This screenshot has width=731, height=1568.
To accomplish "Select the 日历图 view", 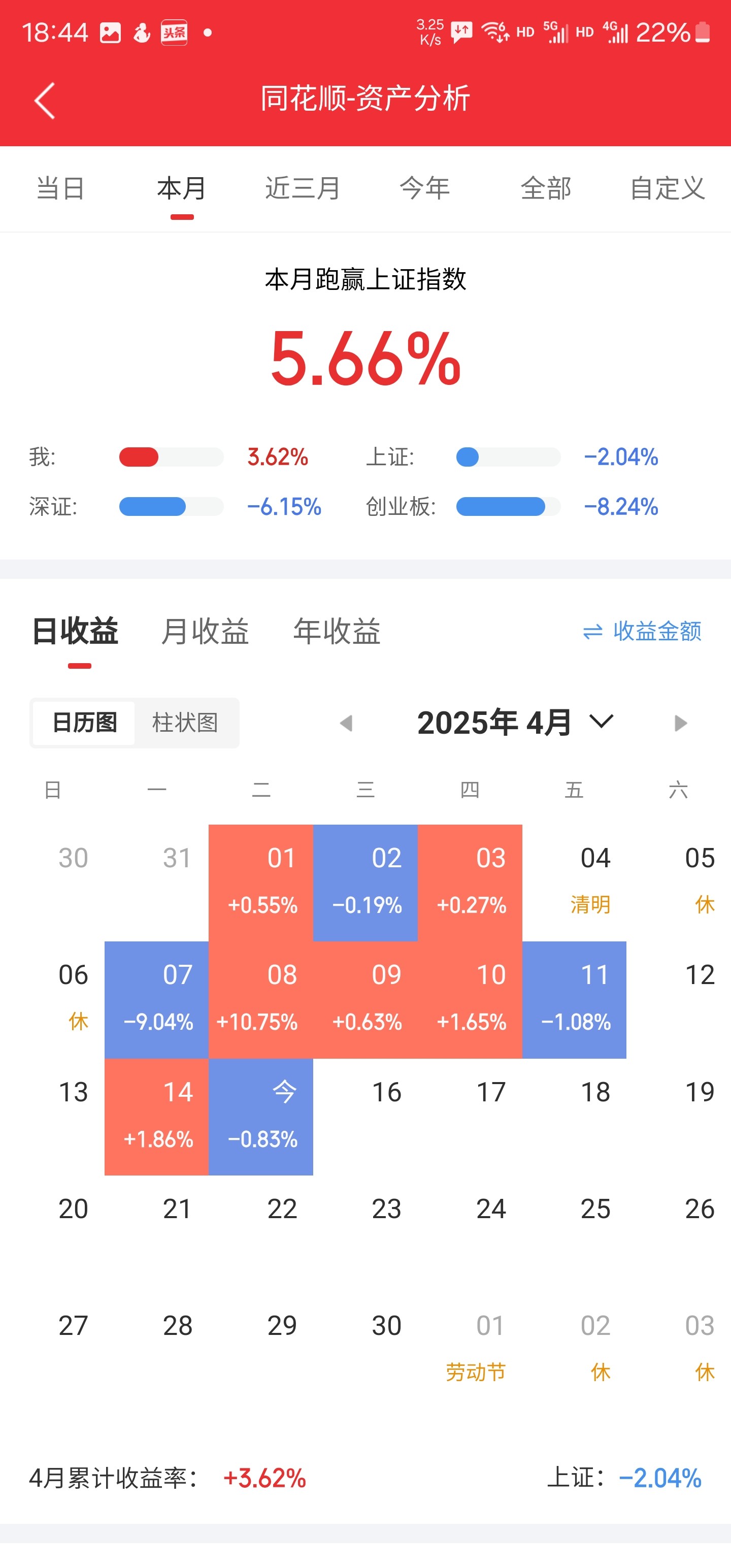I will (85, 723).
